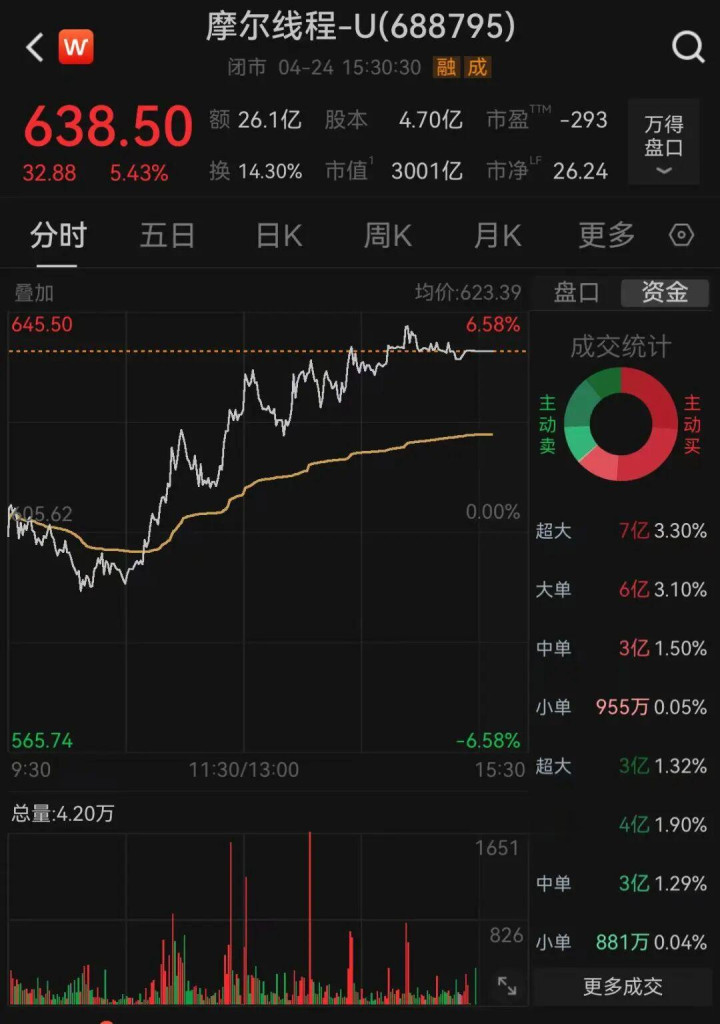Image resolution: width=720 pixels, height=1024 pixels.
Task: Go back using the top-left arrow
Action: click(35, 47)
